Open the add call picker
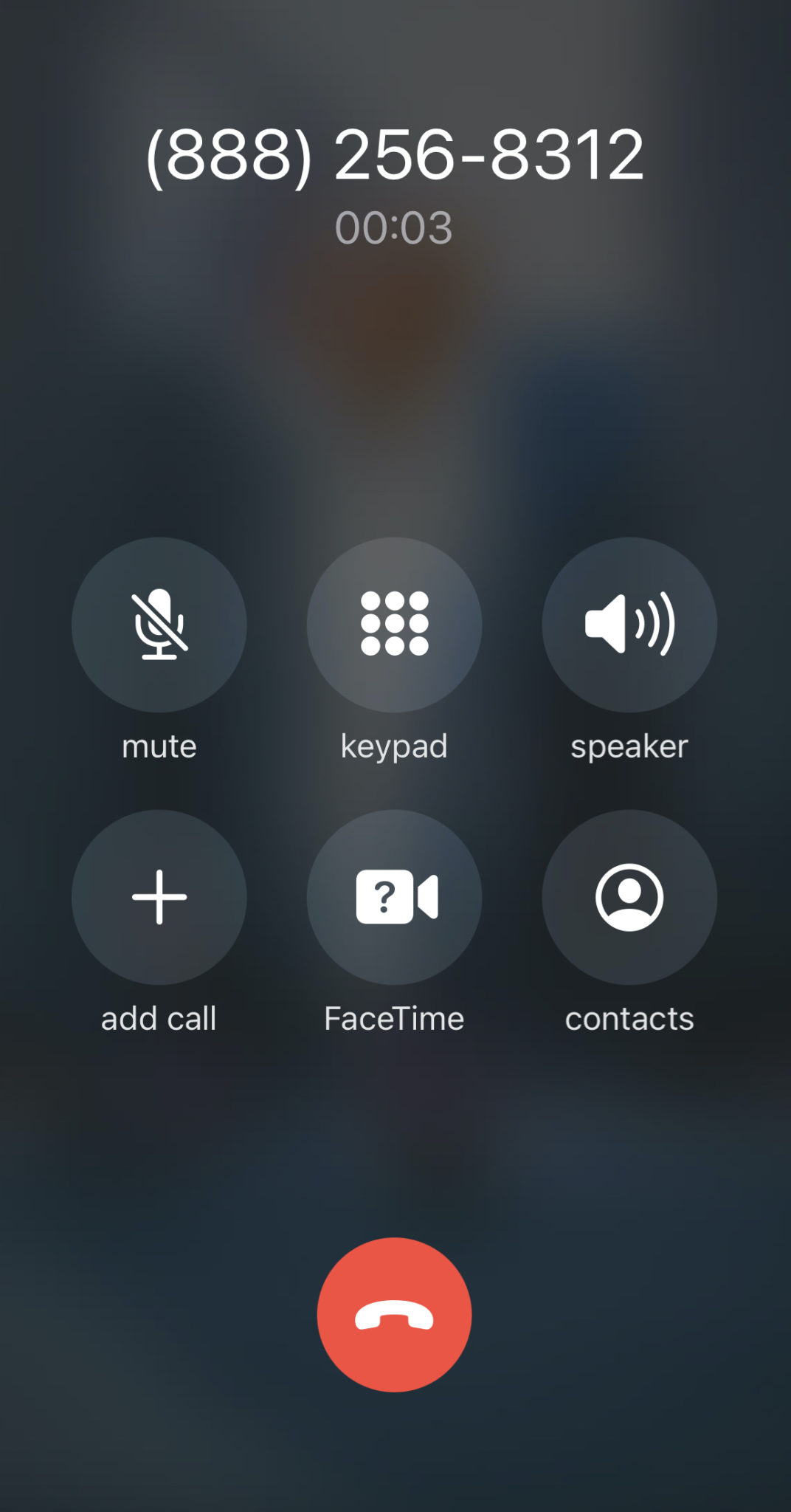Screen dimensions: 791x1512 159,896
